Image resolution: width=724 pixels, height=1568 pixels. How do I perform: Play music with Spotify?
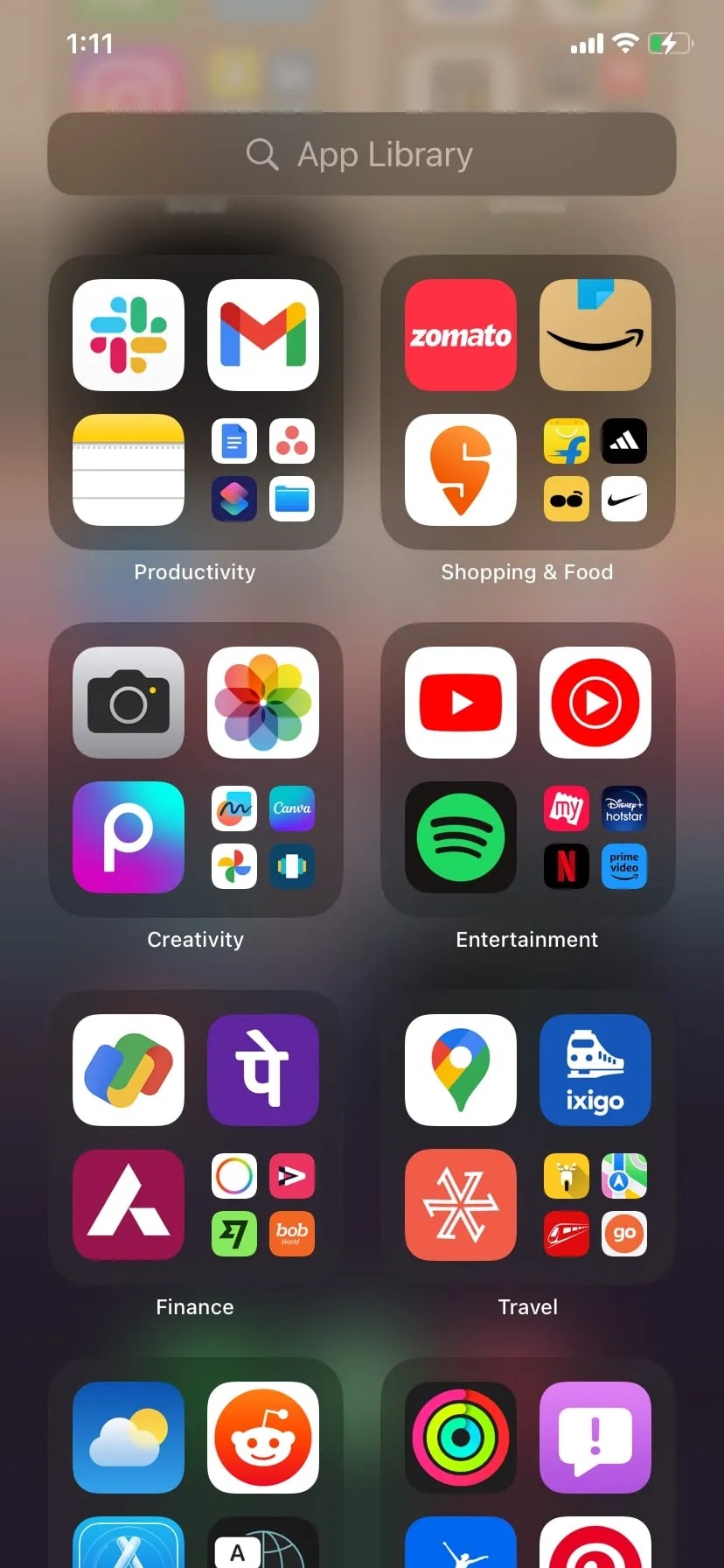coord(460,837)
